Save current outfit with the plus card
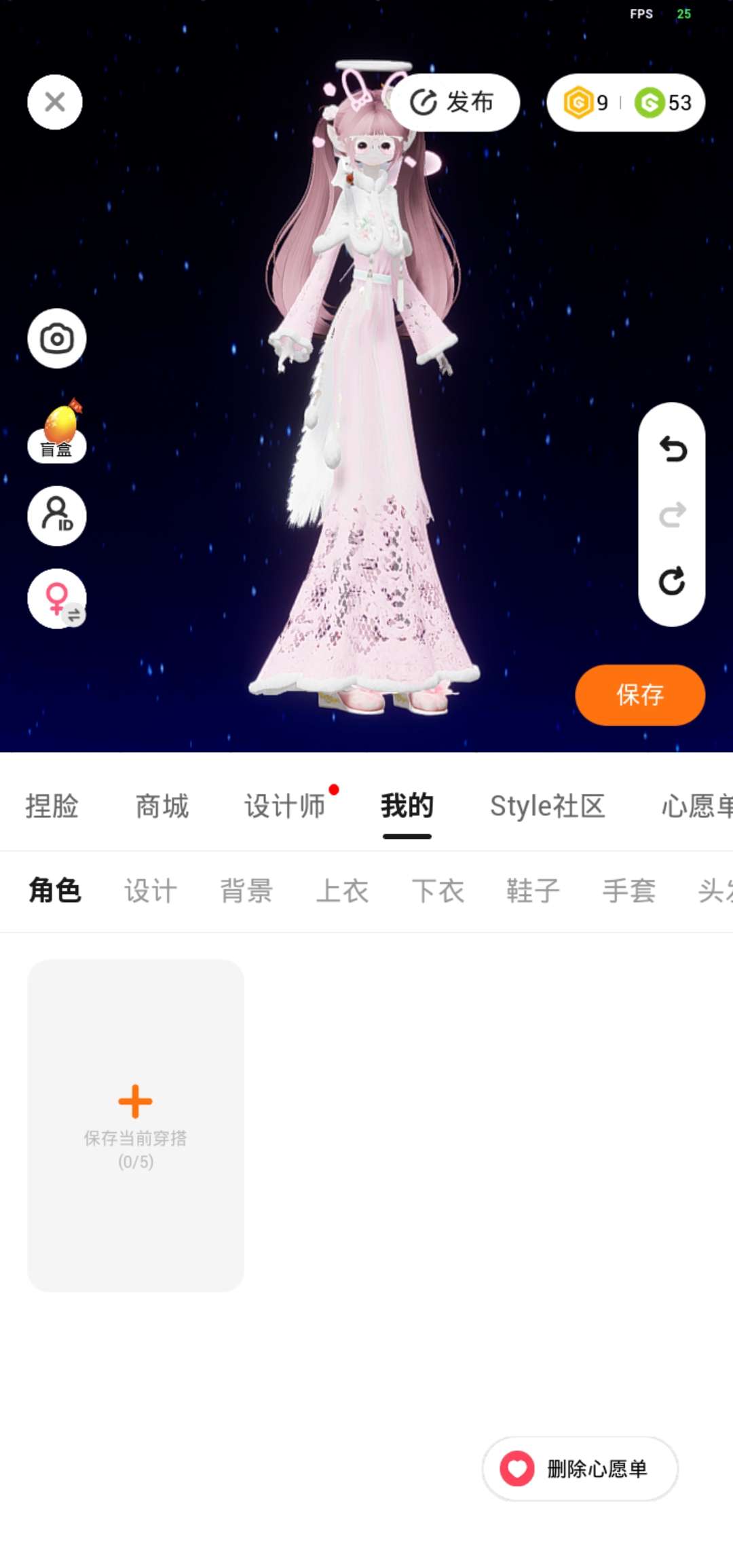Screen dimensions: 733x1568 point(136,1125)
